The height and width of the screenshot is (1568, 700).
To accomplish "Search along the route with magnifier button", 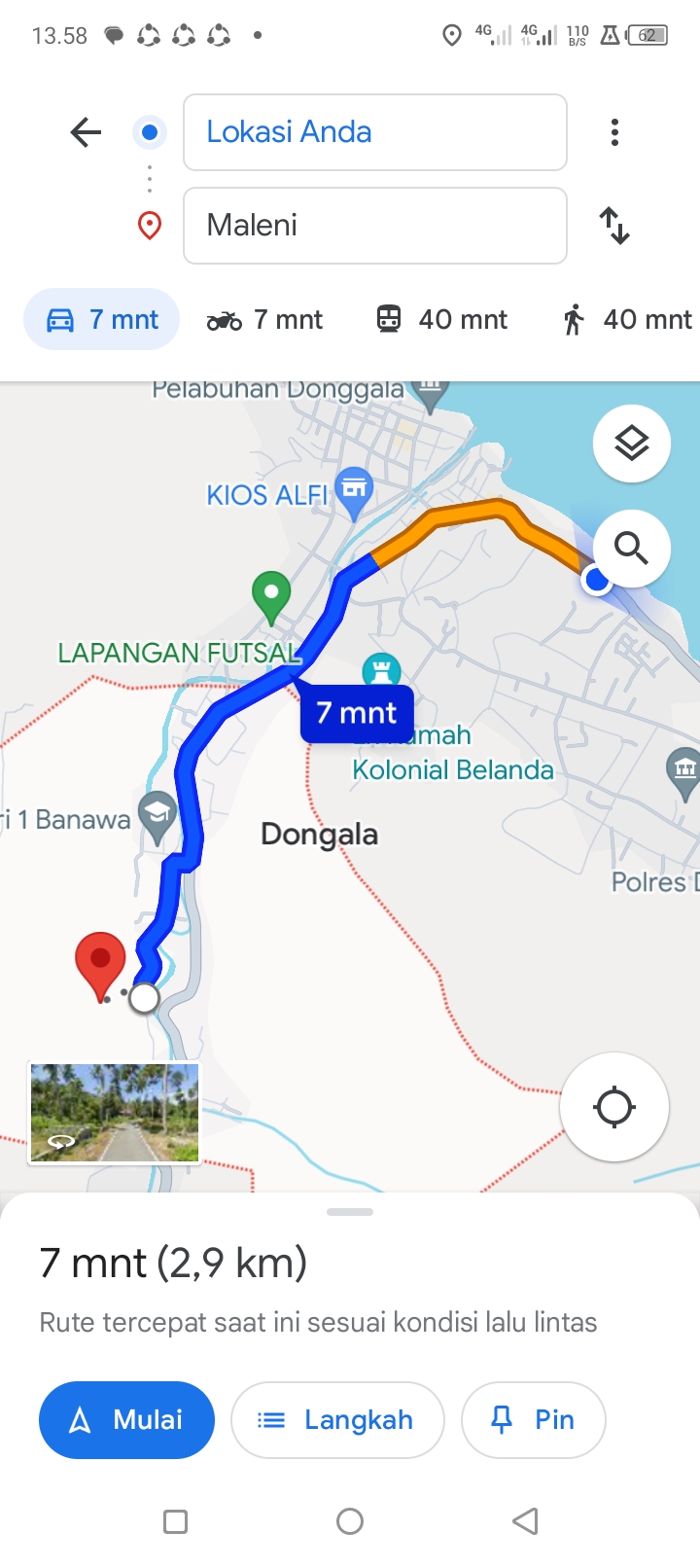I will coord(632,549).
